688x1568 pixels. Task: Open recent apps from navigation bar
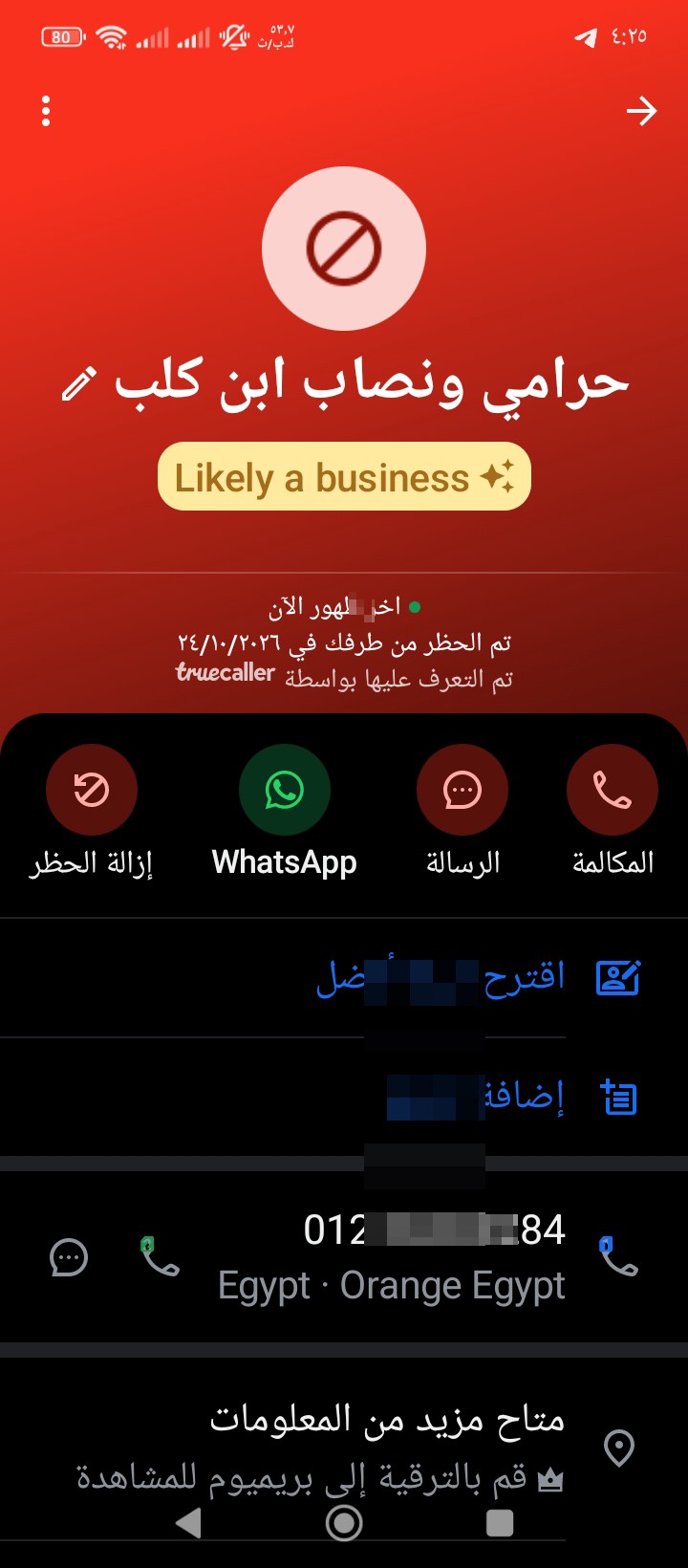pyautogui.click(x=500, y=1523)
